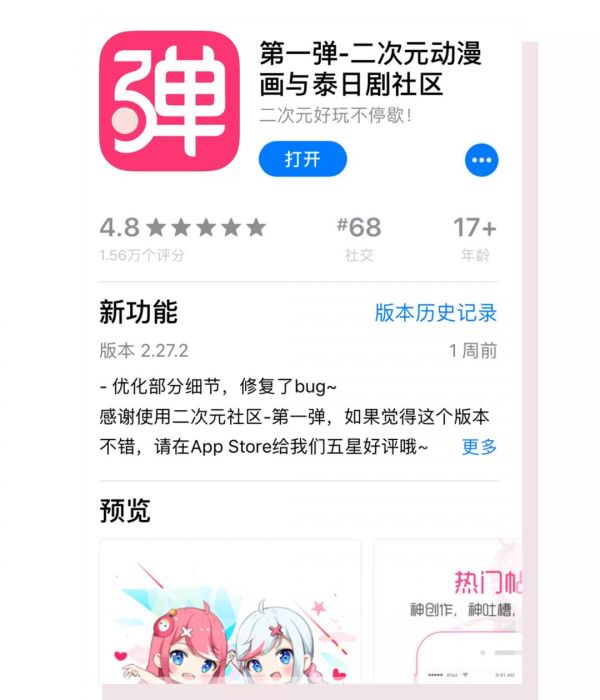Image resolution: width=600 pixels, height=700 pixels.
Task: Open the blue three-dot more options menu
Action: 482,159
